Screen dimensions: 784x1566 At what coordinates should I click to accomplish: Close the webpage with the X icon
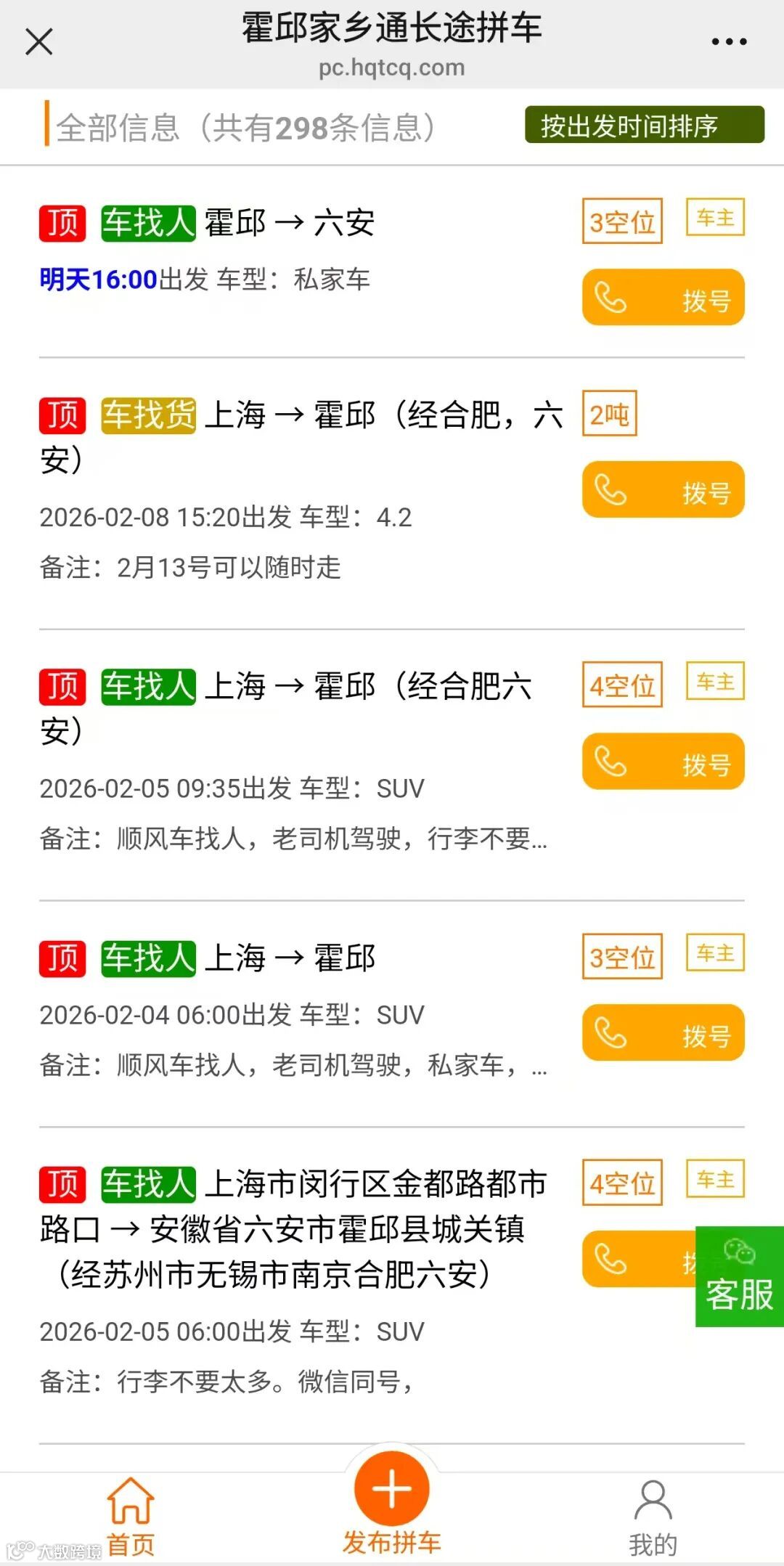click(x=39, y=41)
